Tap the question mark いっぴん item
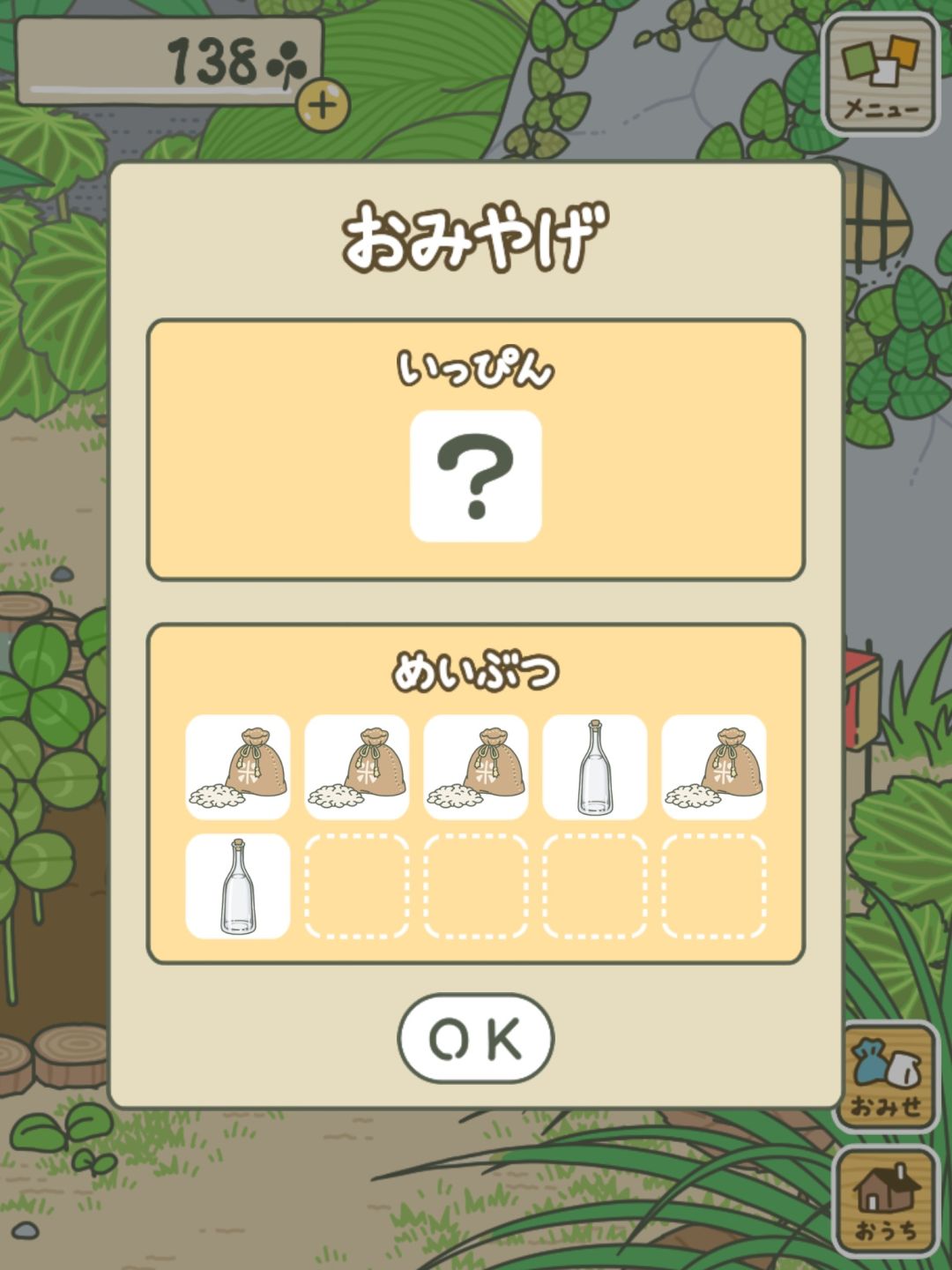This screenshot has height=1270, width=952. pos(476,476)
